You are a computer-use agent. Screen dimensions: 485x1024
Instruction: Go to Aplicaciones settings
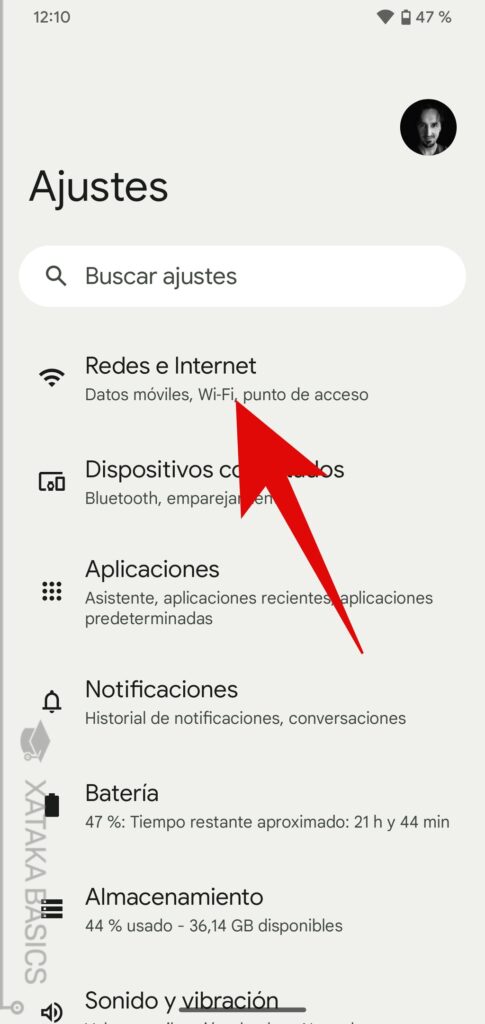click(x=242, y=591)
